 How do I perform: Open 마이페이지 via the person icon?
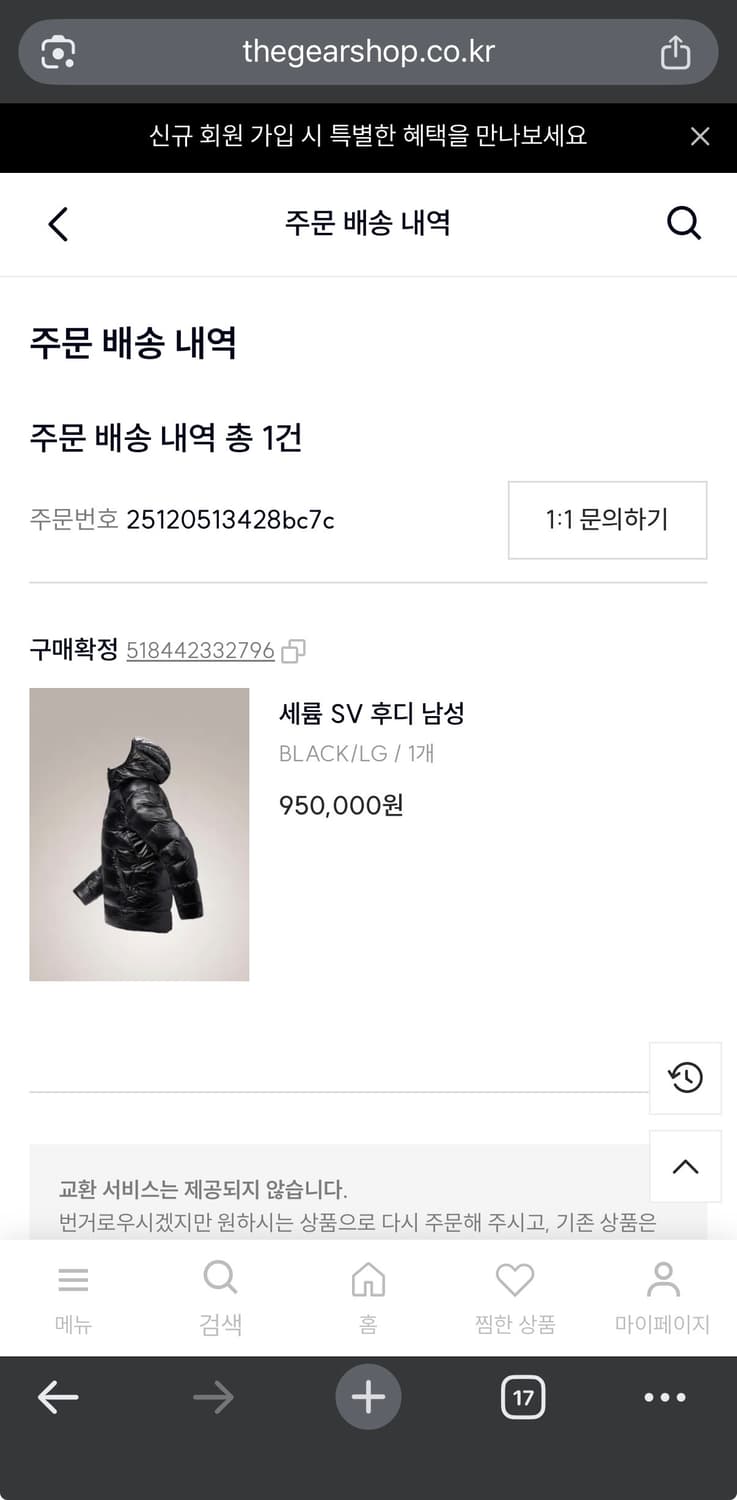[x=662, y=1277]
